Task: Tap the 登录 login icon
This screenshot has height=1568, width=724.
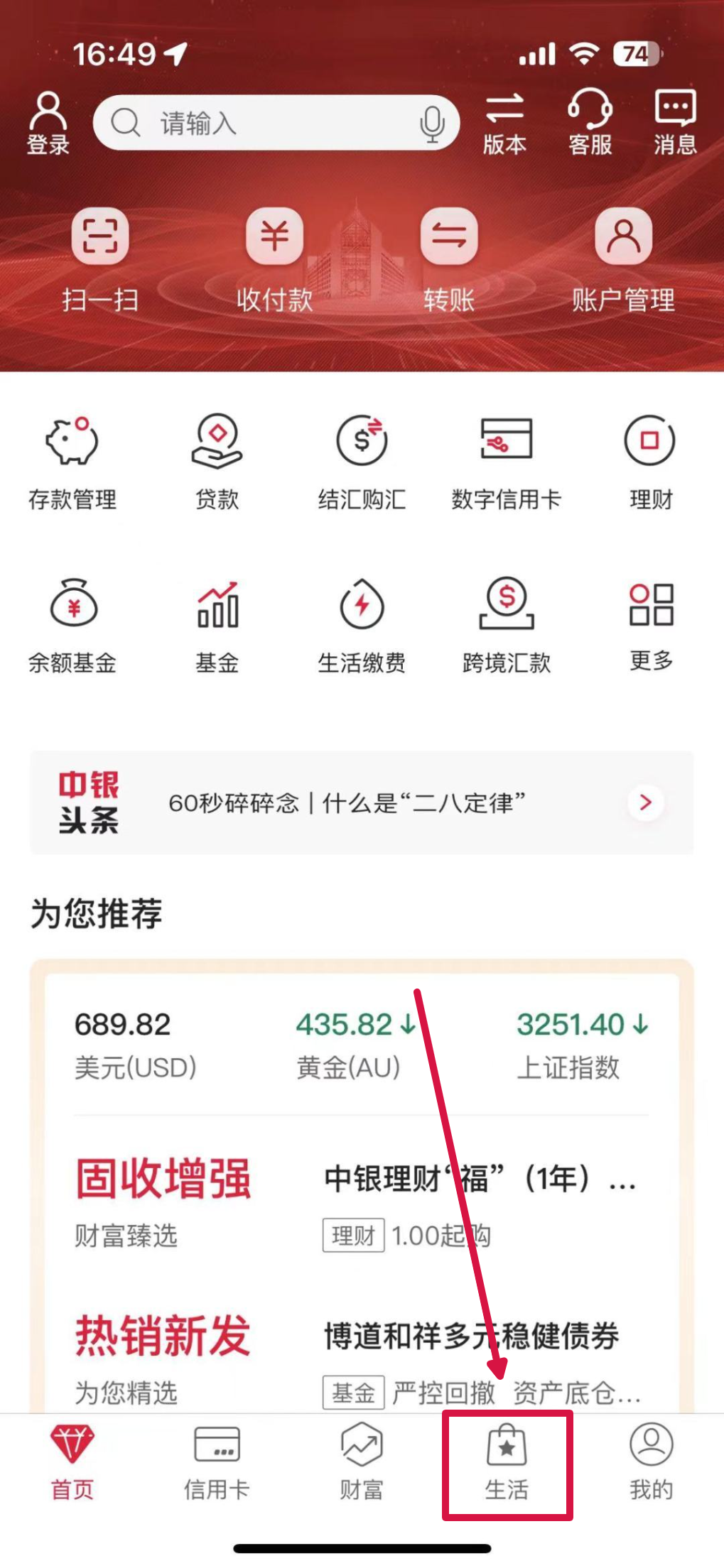Action: (x=48, y=122)
